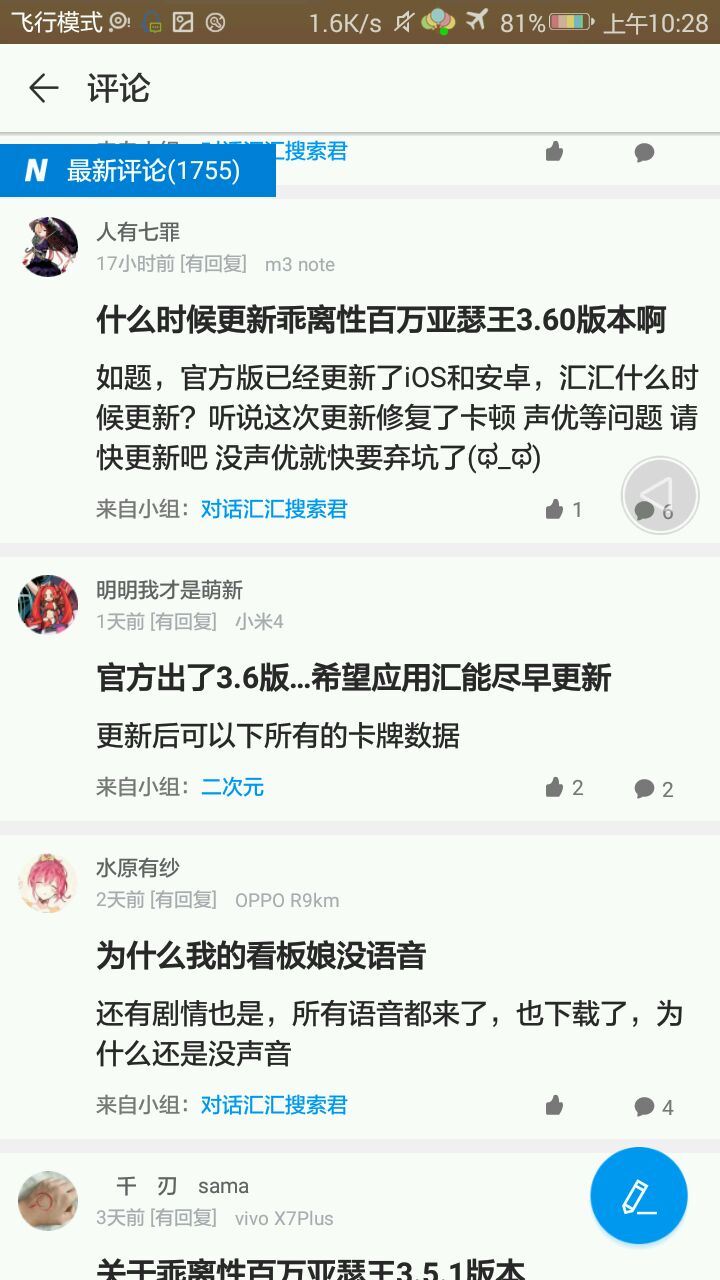Open post 官方出了3.6版…希望应用汇能尽早更新
Image resolution: width=720 pixels, height=1280 pixels.
353,678
